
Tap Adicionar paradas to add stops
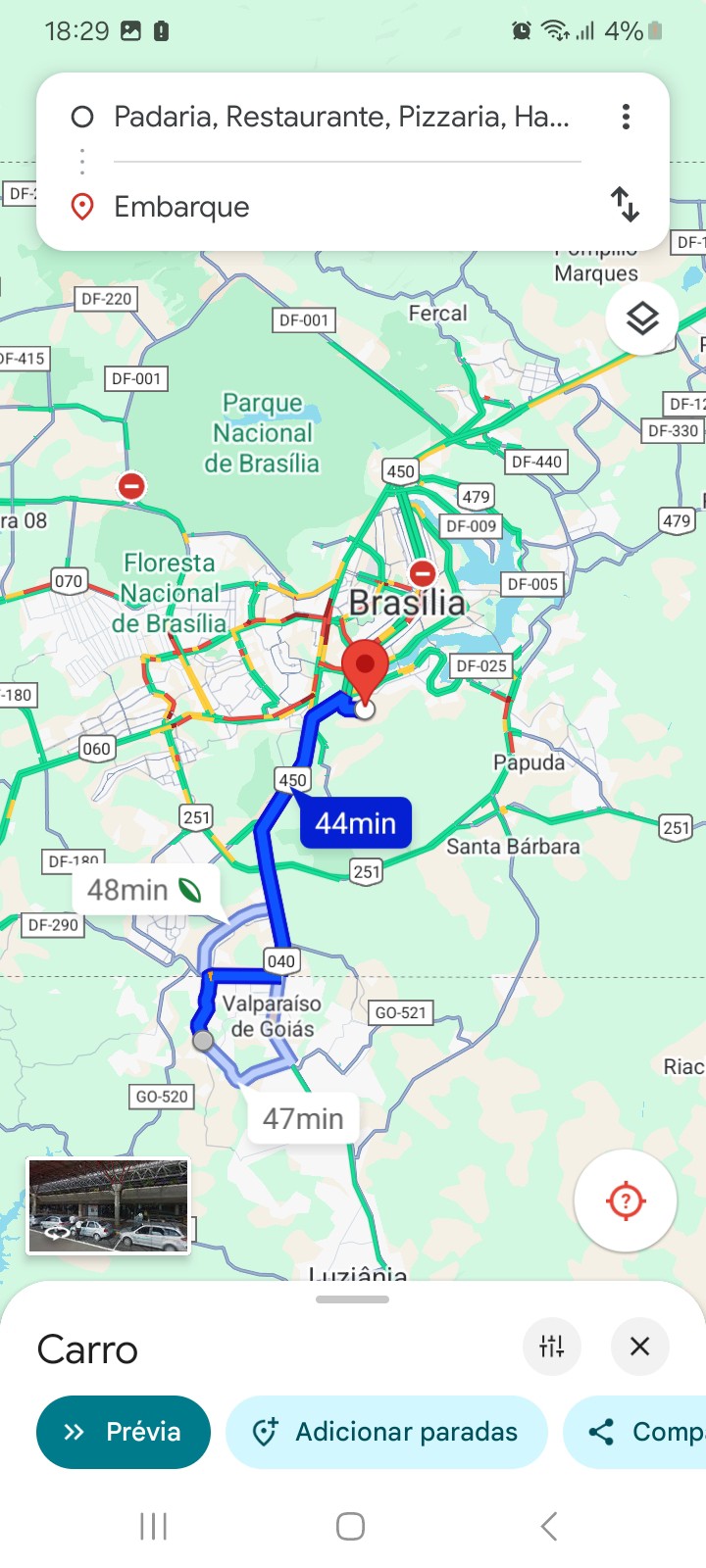386,1432
